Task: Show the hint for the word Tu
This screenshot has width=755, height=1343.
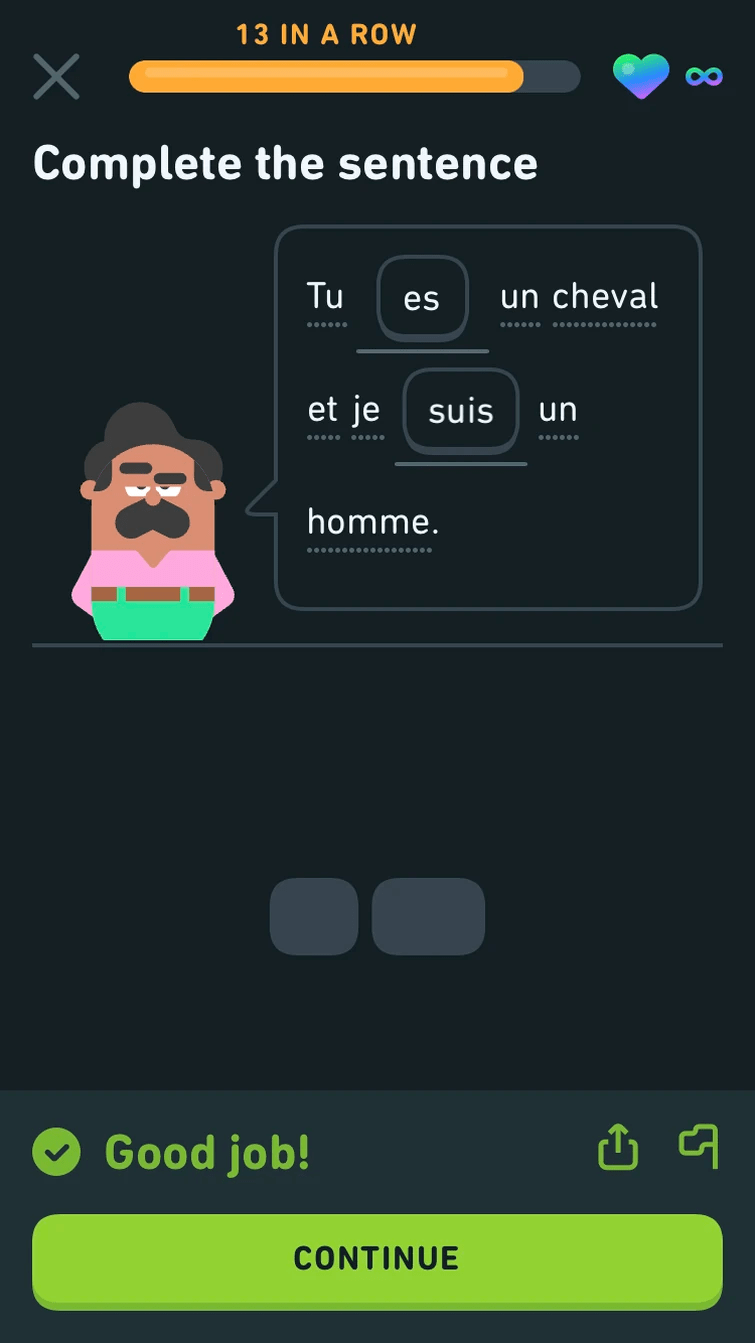Action: [x=326, y=297]
